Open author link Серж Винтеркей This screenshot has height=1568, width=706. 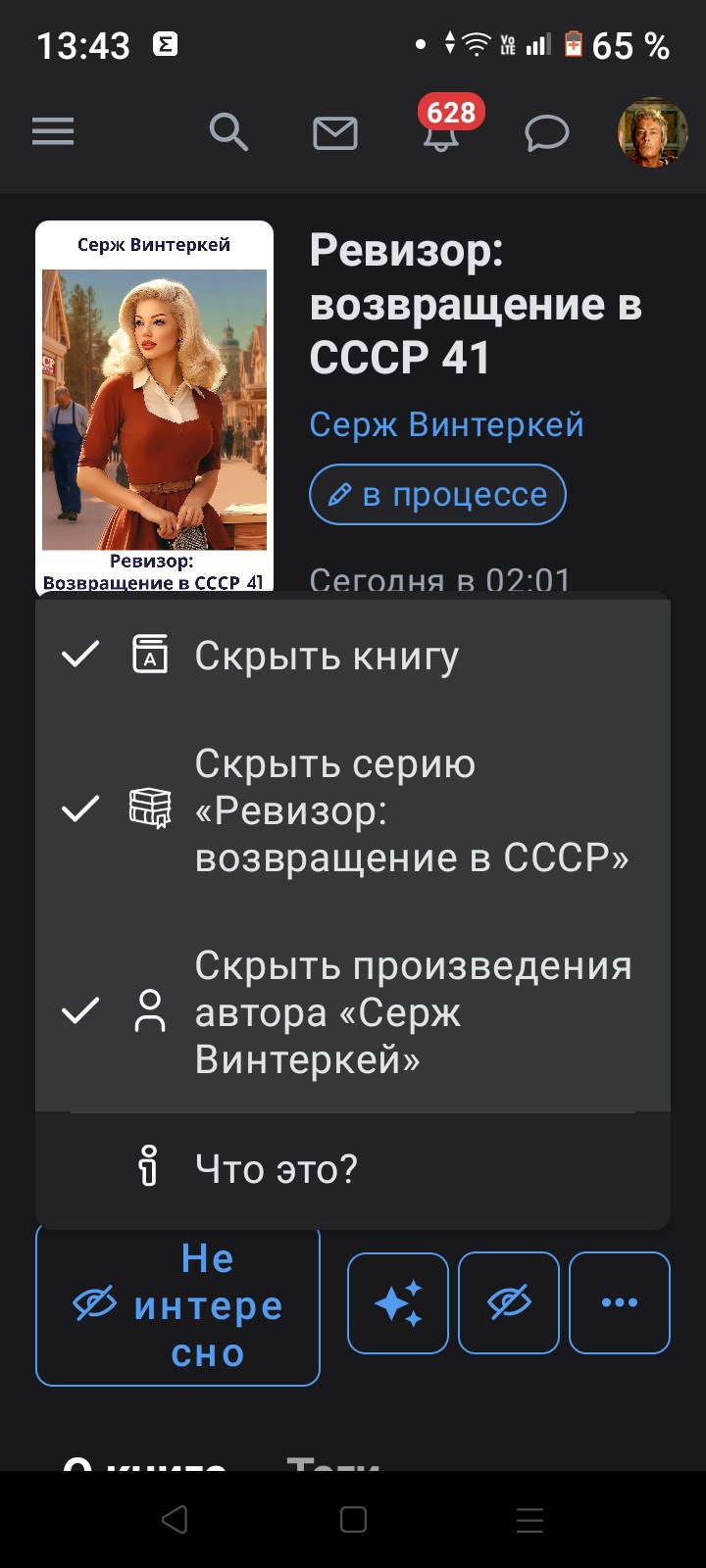(x=446, y=424)
